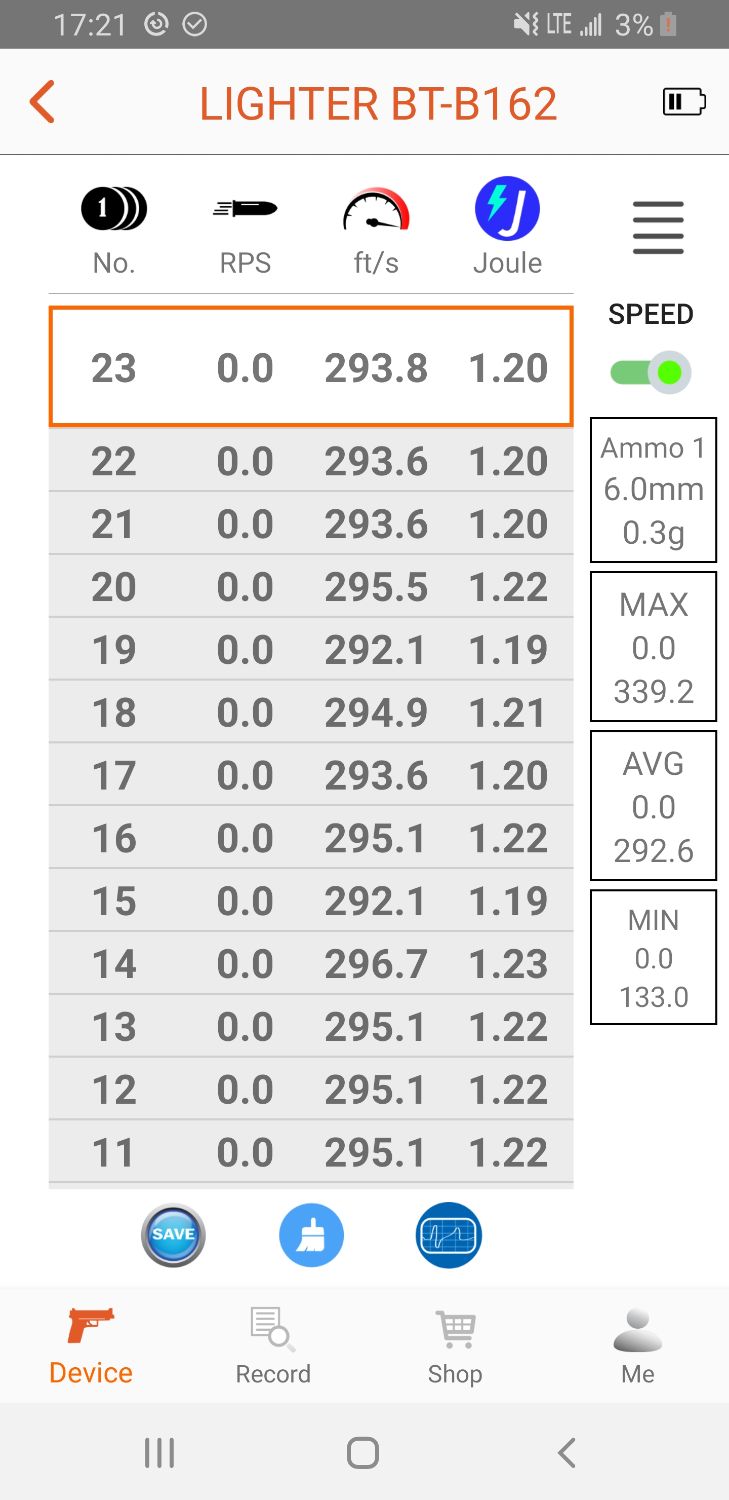The image size is (729, 1500).
Task: Go back using the orange arrow
Action: (42, 103)
